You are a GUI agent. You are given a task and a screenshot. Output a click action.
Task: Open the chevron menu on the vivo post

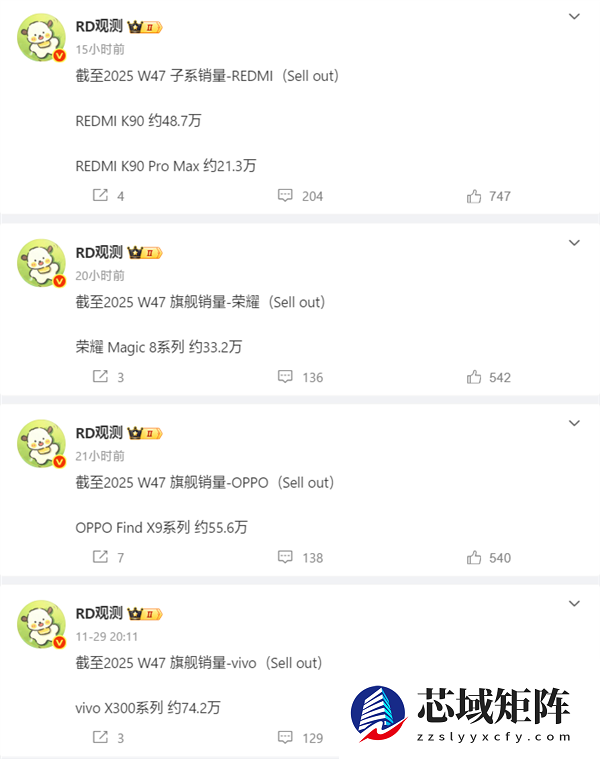tap(574, 604)
